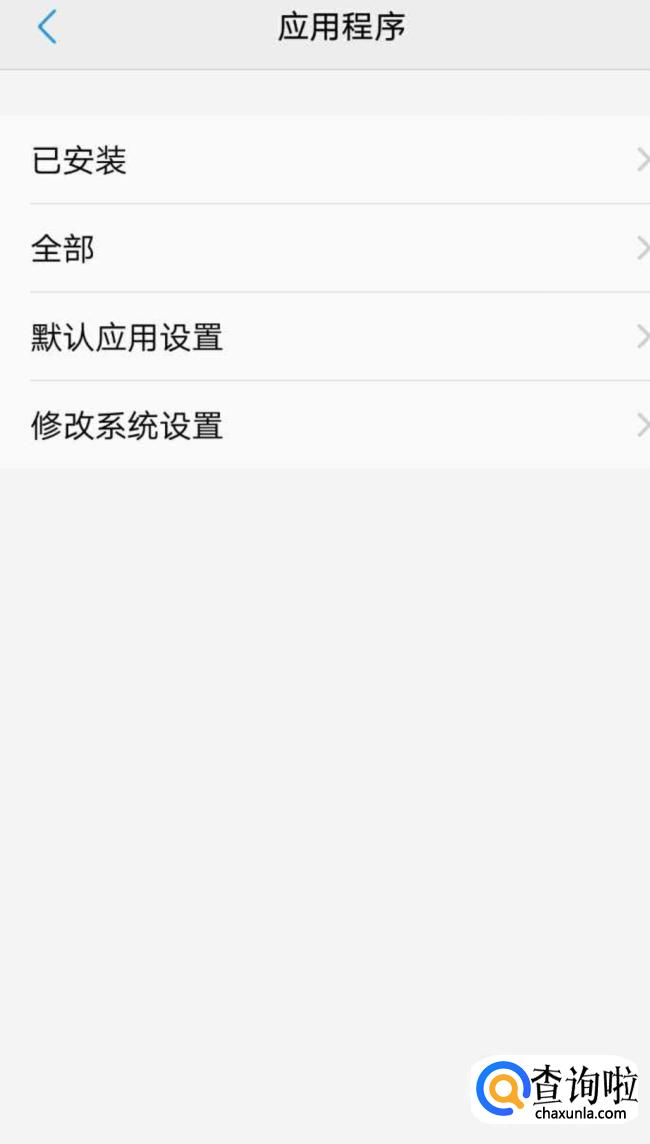The image size is (650, 1144).
Task: Open the 全部 applications list
Action: [x=325, y=249]
